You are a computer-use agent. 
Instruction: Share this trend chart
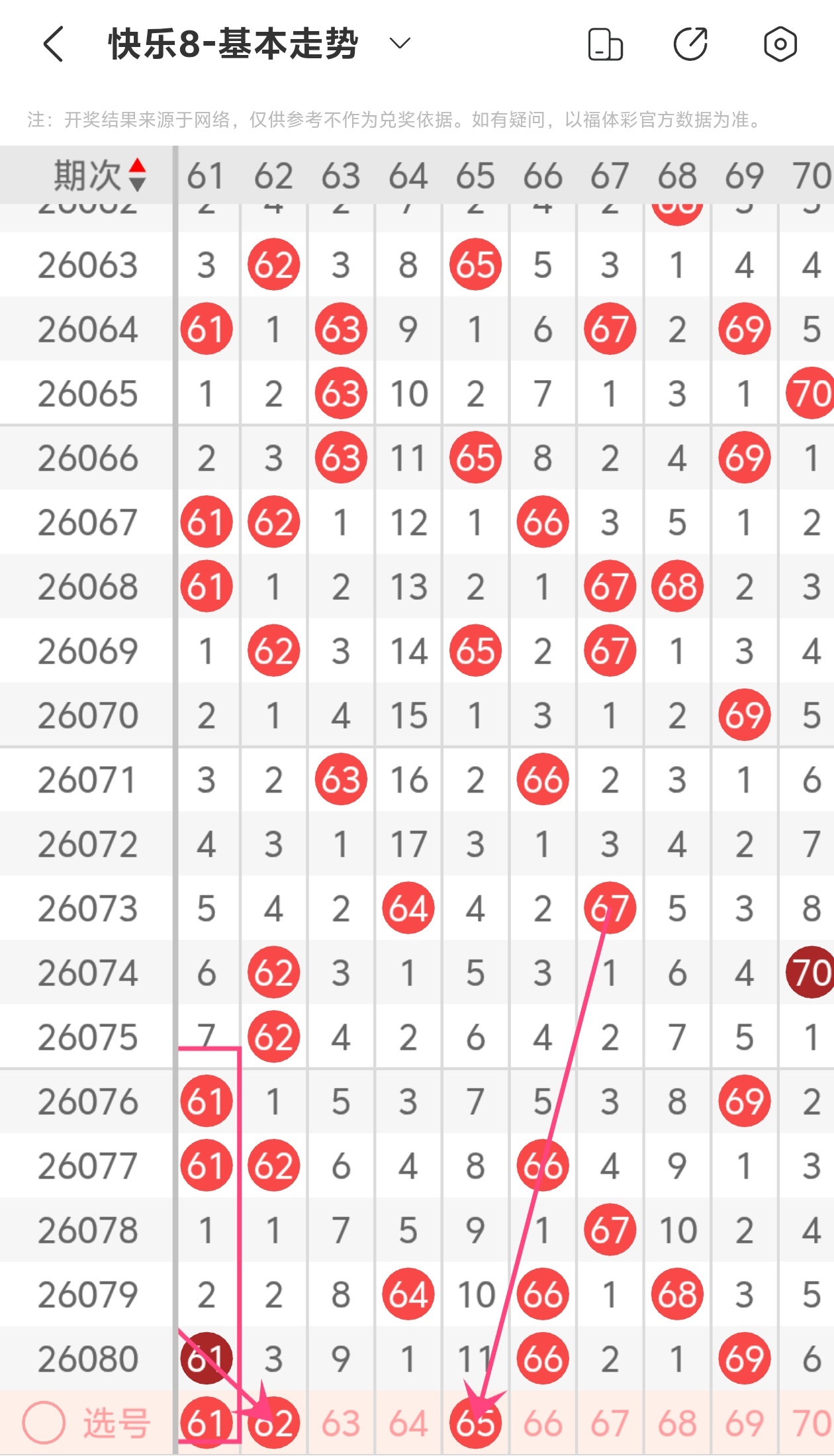(x=690, y=44)
